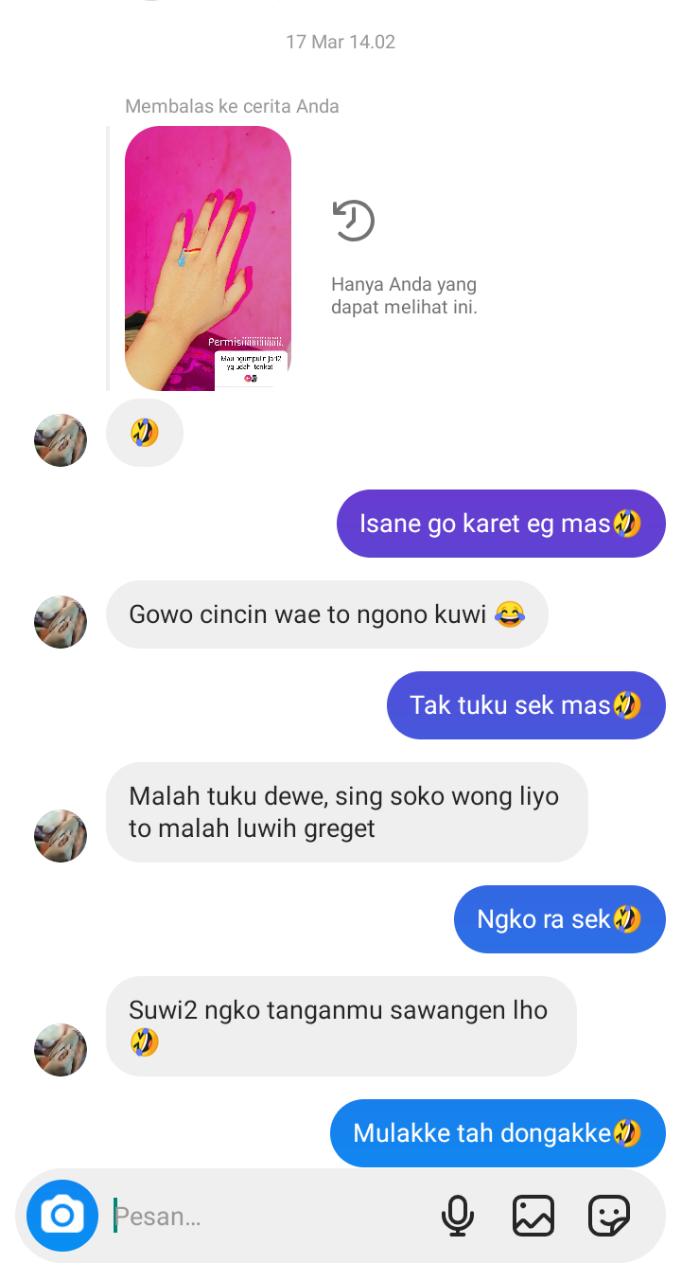
Task: Open the sticker picker icon
Action: 609,1216
